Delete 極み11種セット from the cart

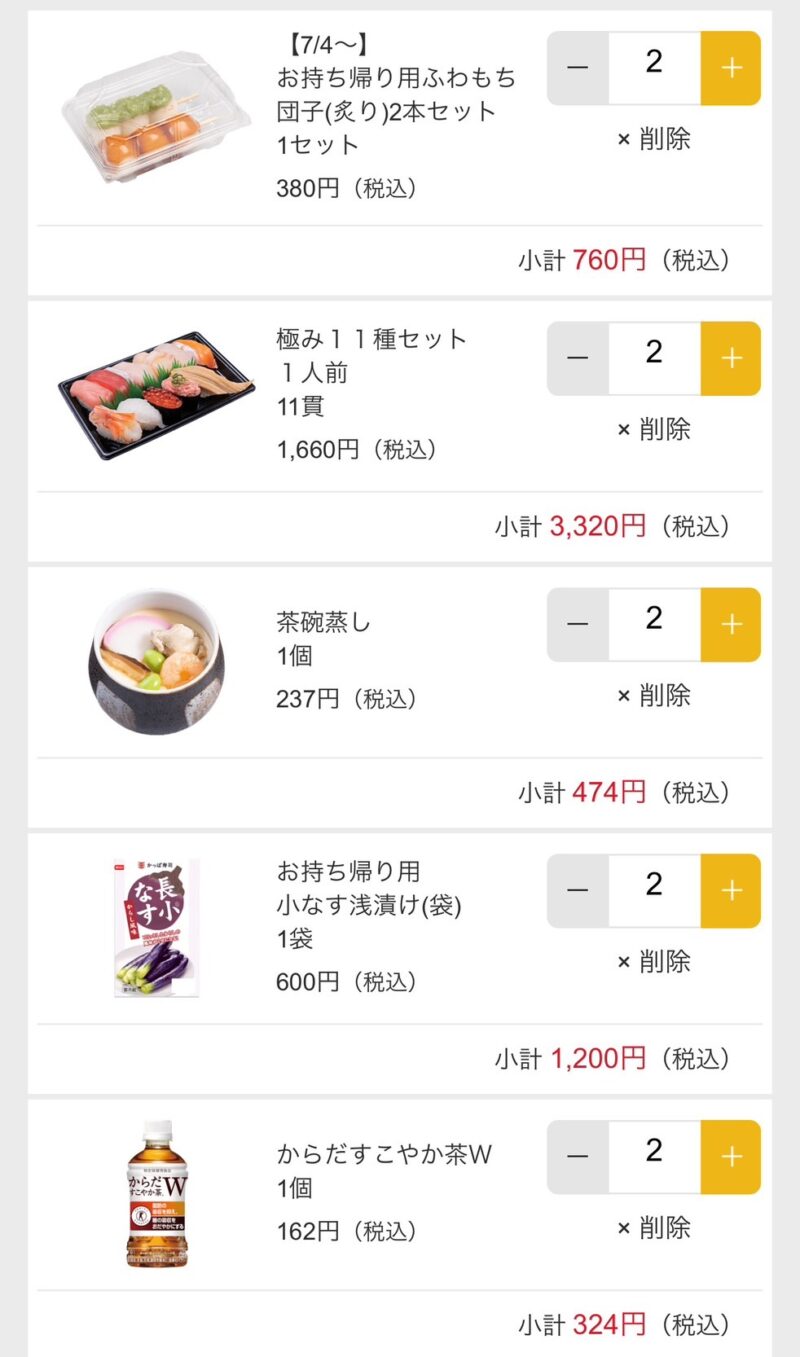654,429
